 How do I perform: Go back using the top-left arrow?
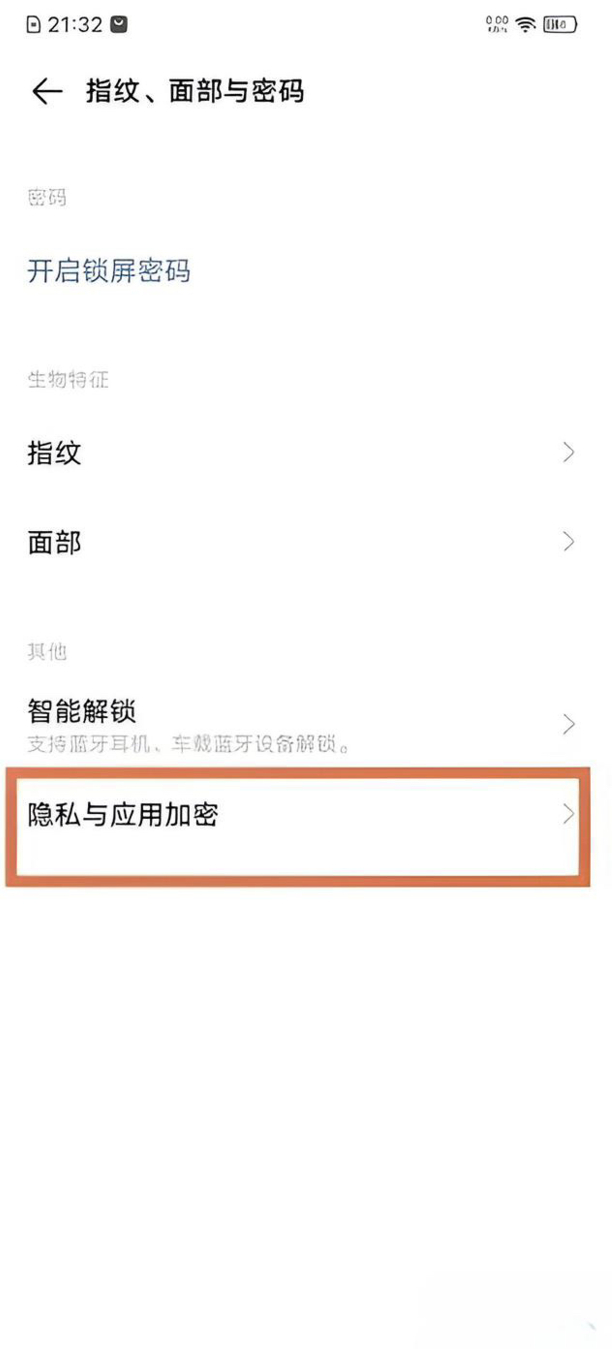point(47,92)
